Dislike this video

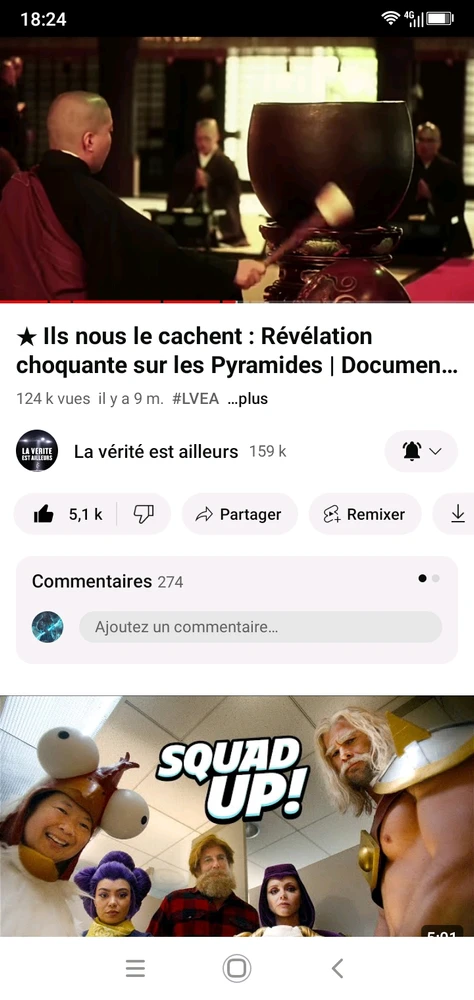point(144,514)
